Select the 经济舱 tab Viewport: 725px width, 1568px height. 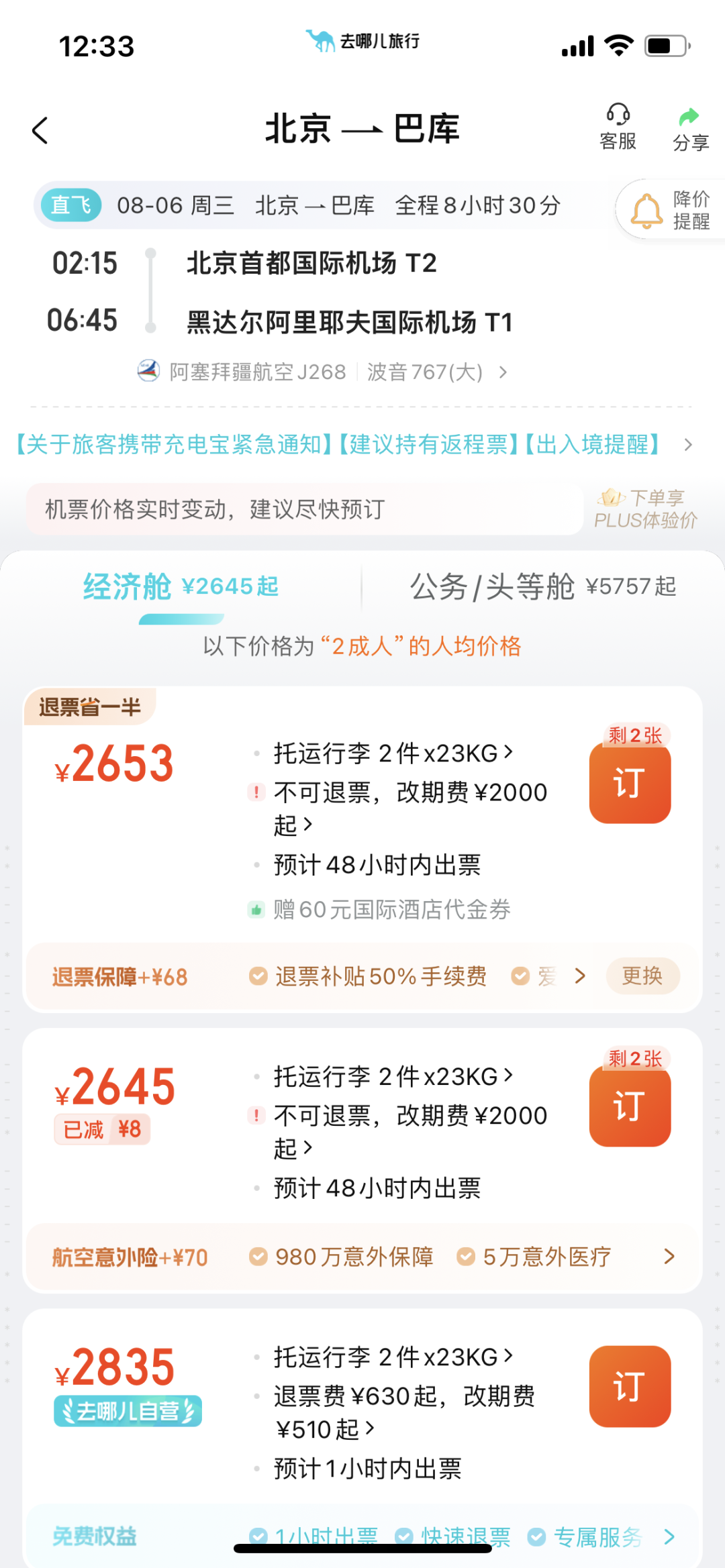(x=181, y=586)
